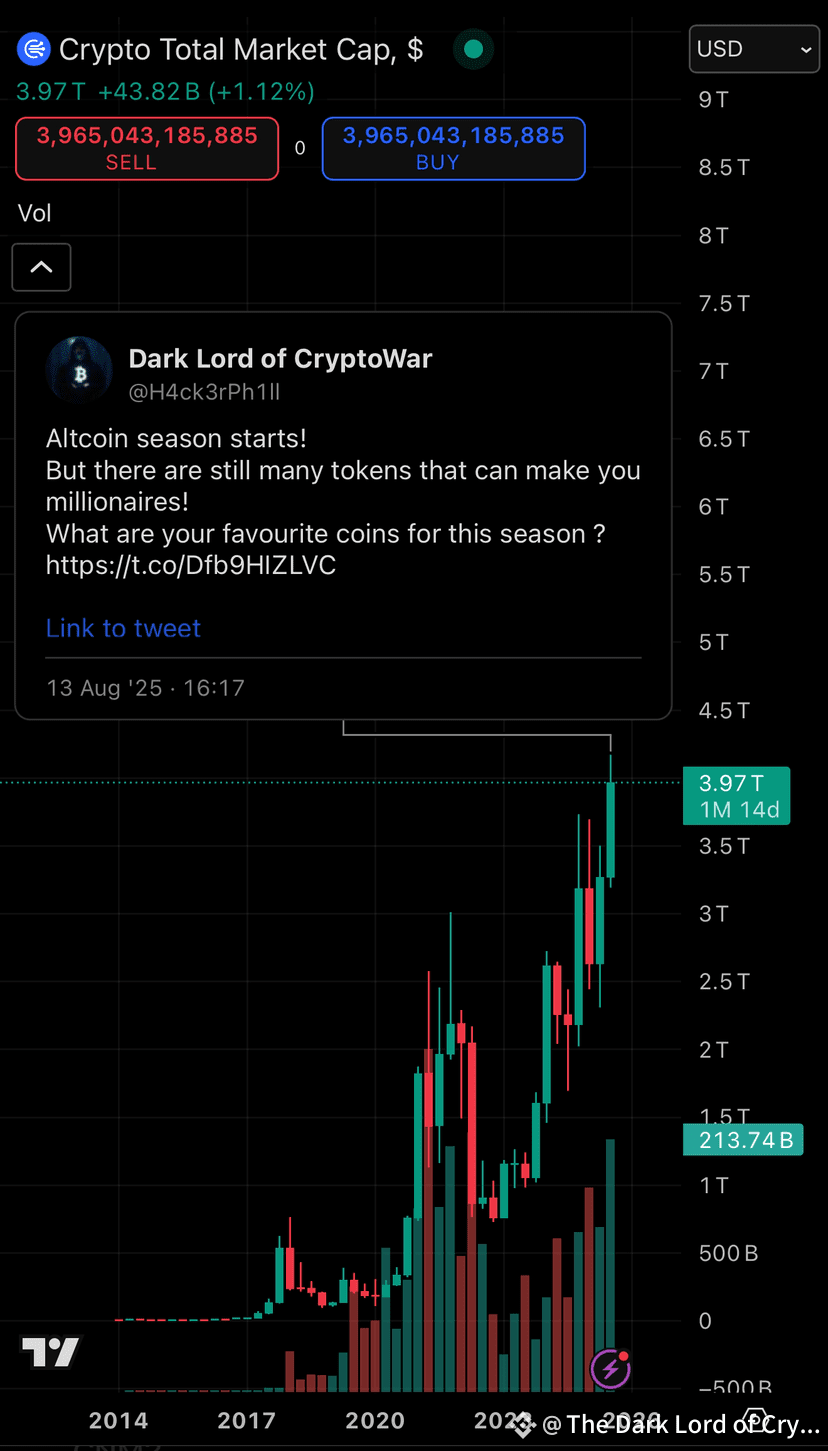This screenshot has height=1451, width=828.
Task: Toggle the green 3.97T current price label
Action: (x=736, y=795)
